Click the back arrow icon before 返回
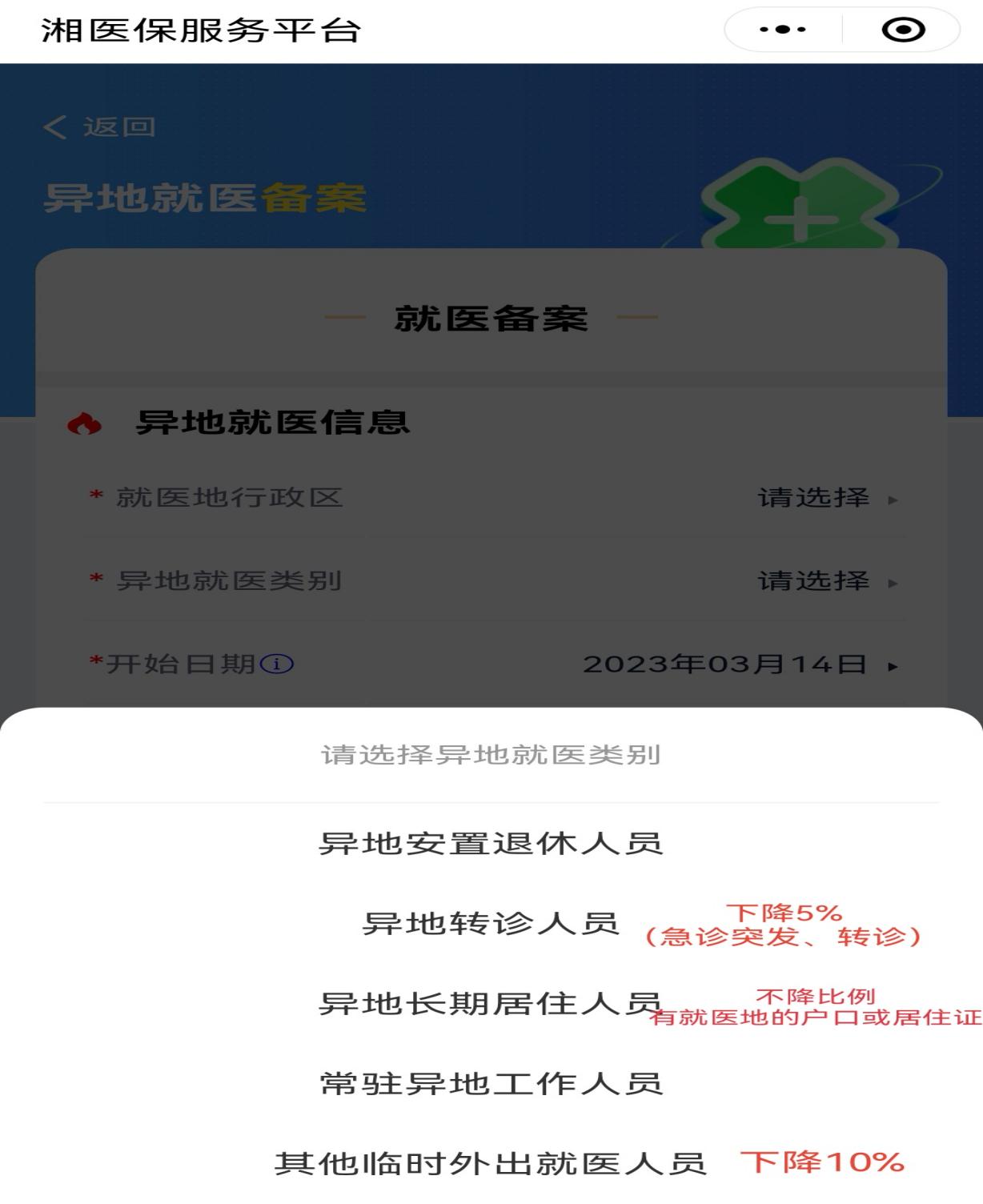Image resolution: width=983 pixels, height=1204 pixels. pyautogui.click(x=55, y=126)
